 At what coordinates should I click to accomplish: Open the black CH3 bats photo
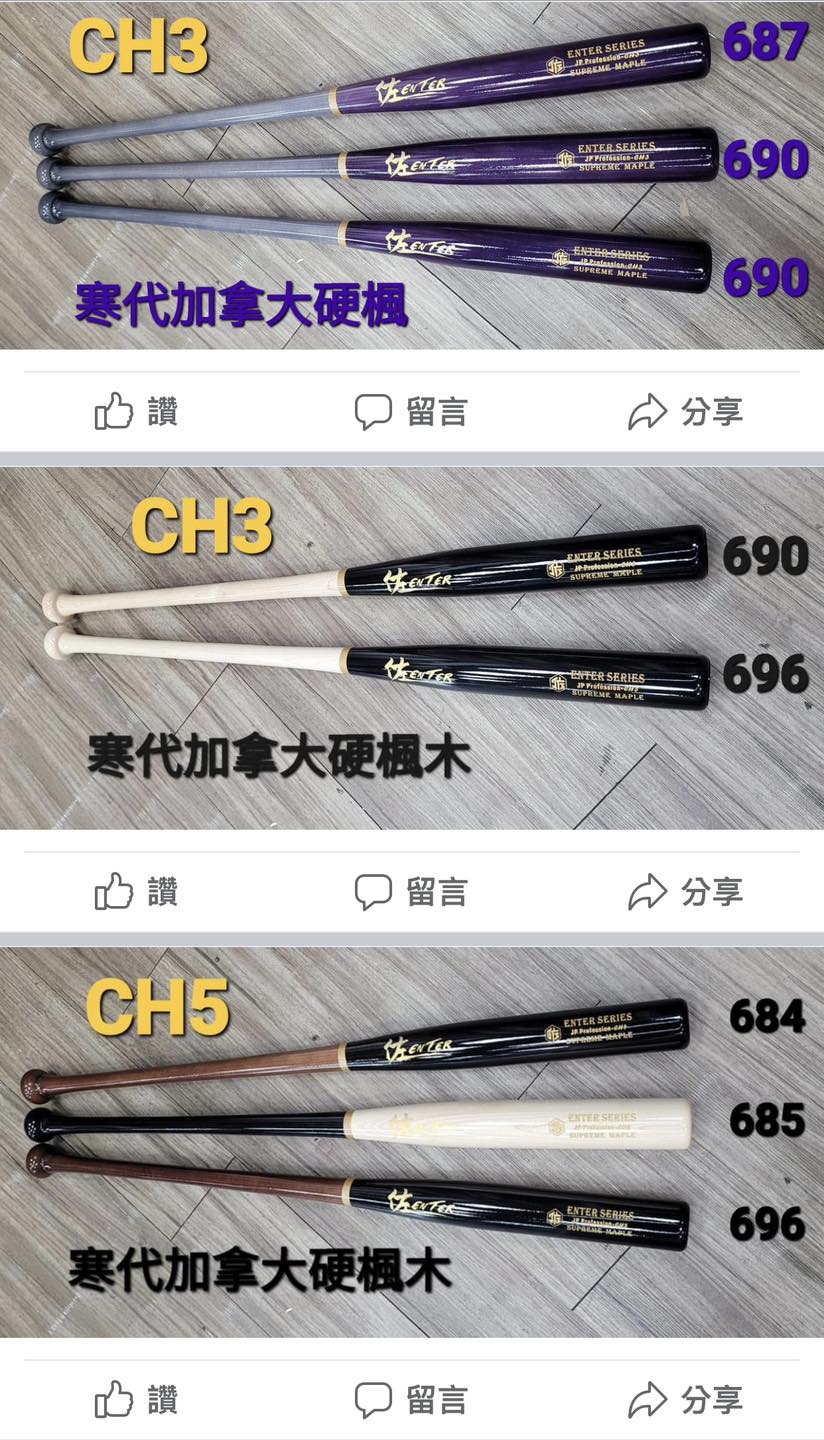(x=412, y=648)
